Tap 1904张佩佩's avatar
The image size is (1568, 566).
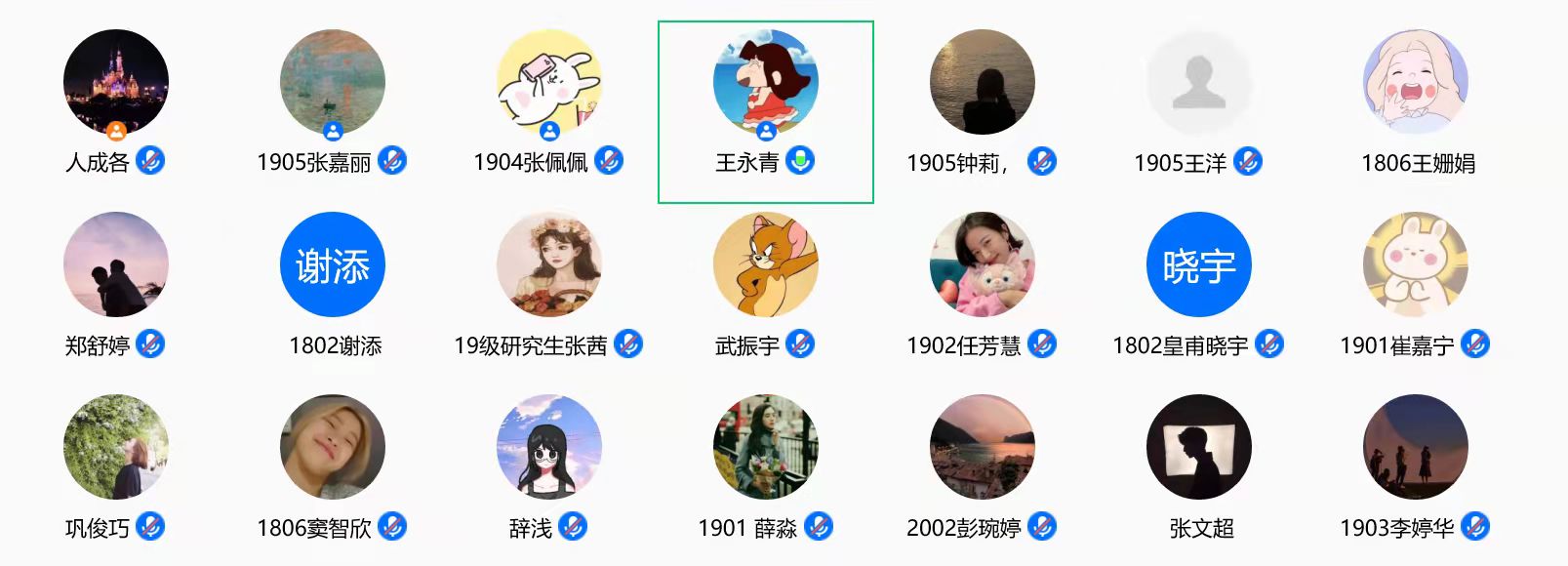point(549,83)
